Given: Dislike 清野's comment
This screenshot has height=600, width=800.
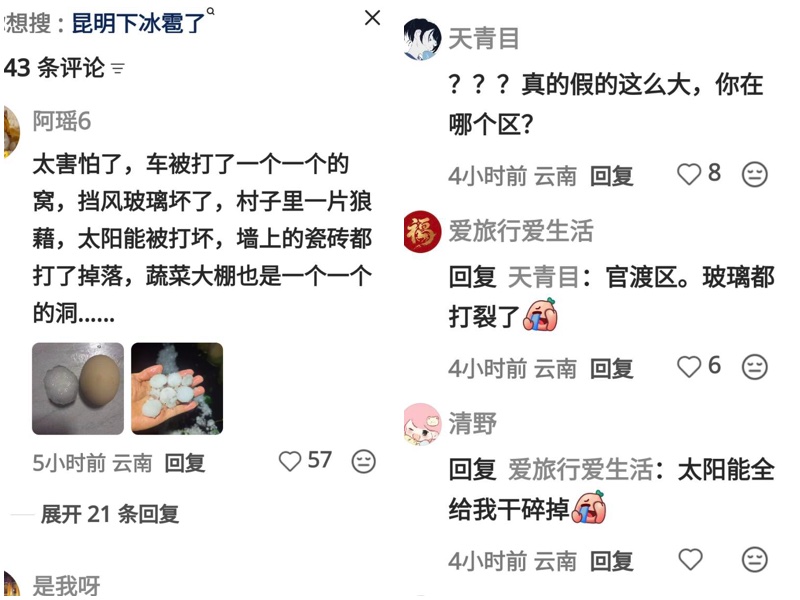Looking at the screenshot, I should pyautogui.click(x=755, y=559).
